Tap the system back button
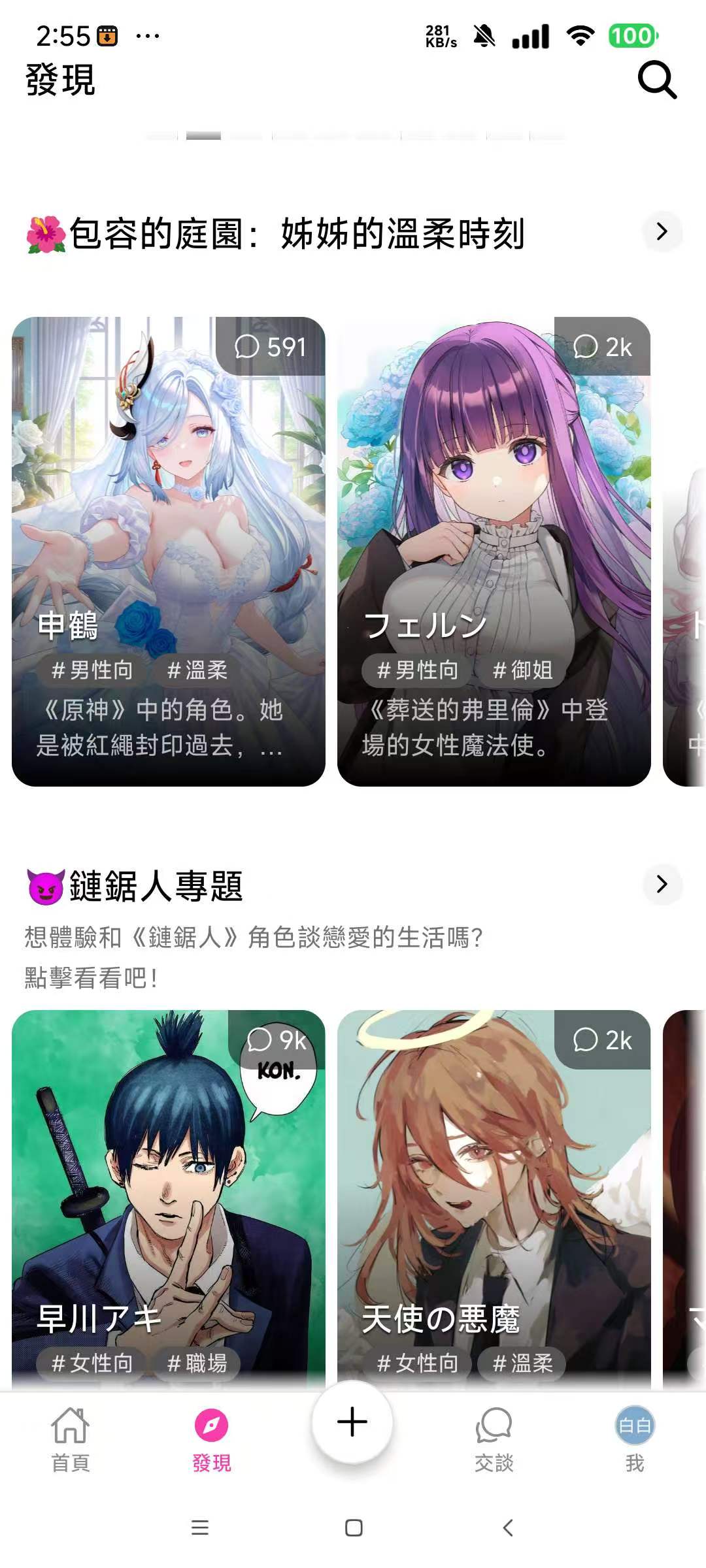 click(508, 1527)
